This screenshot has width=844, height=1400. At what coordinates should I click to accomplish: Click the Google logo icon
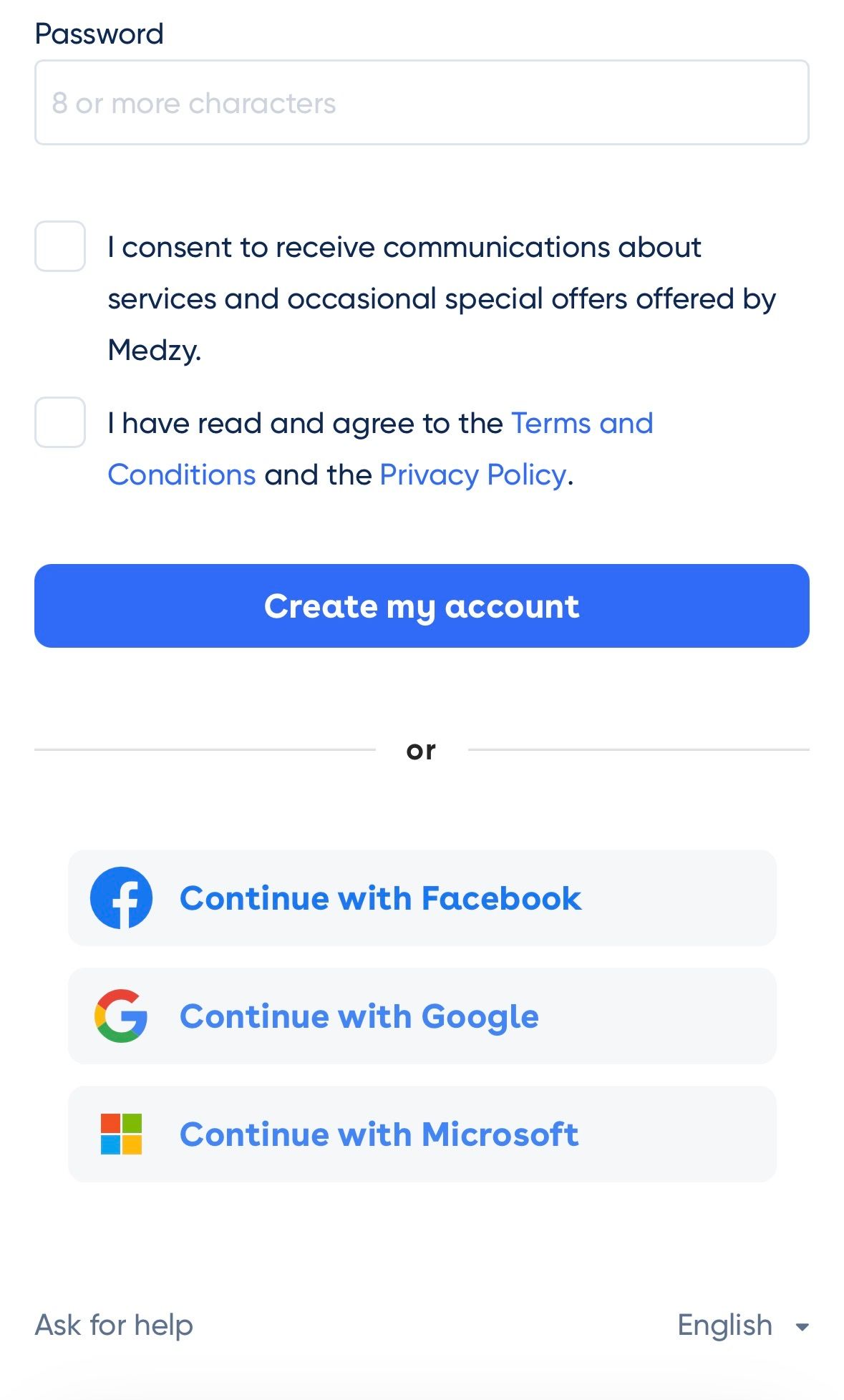pos(122,1016)
